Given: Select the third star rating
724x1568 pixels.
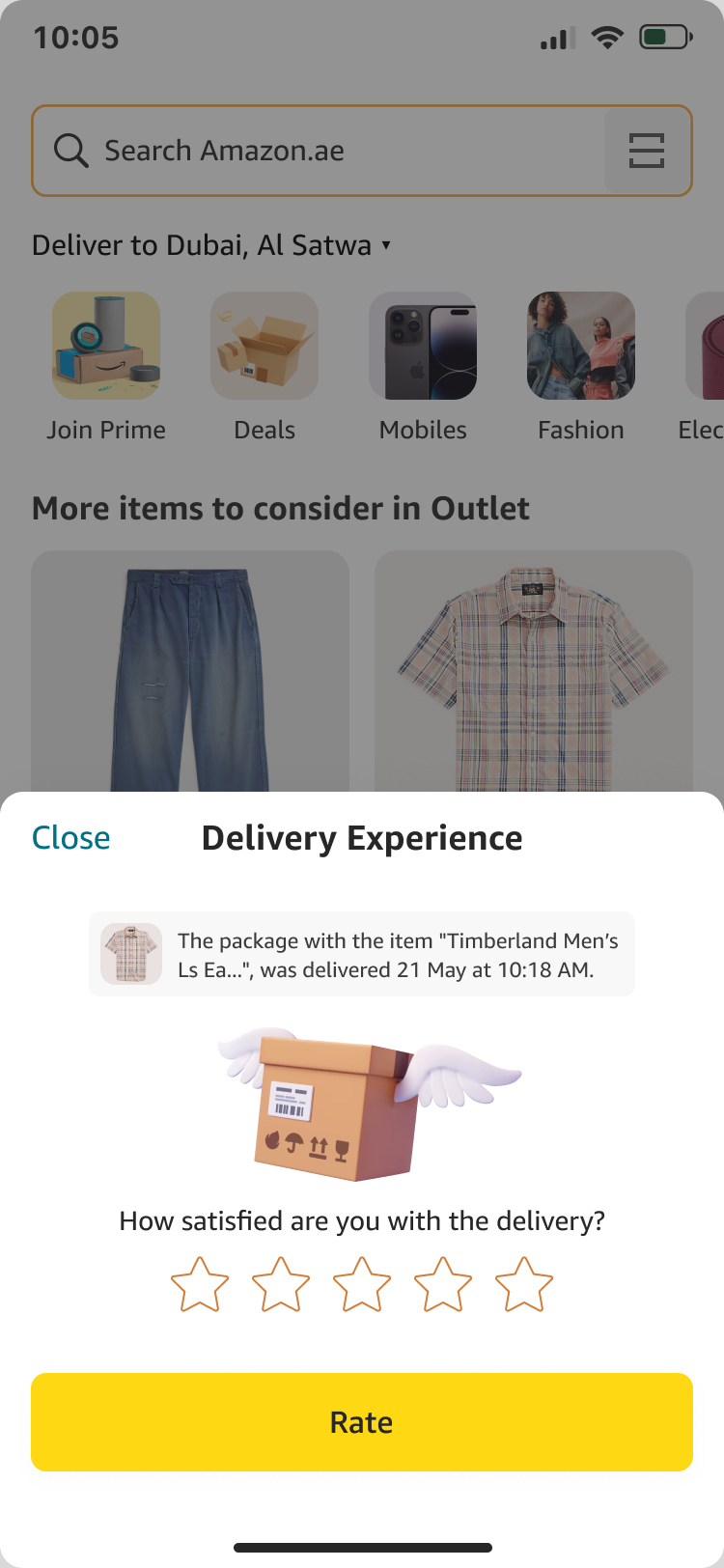Looking at the screenshot, I should click(x=362, y=1285).
